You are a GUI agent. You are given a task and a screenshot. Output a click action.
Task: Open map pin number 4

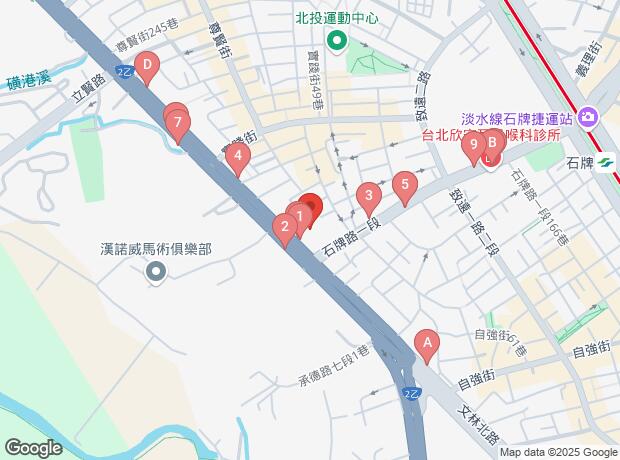coord(237,156)
